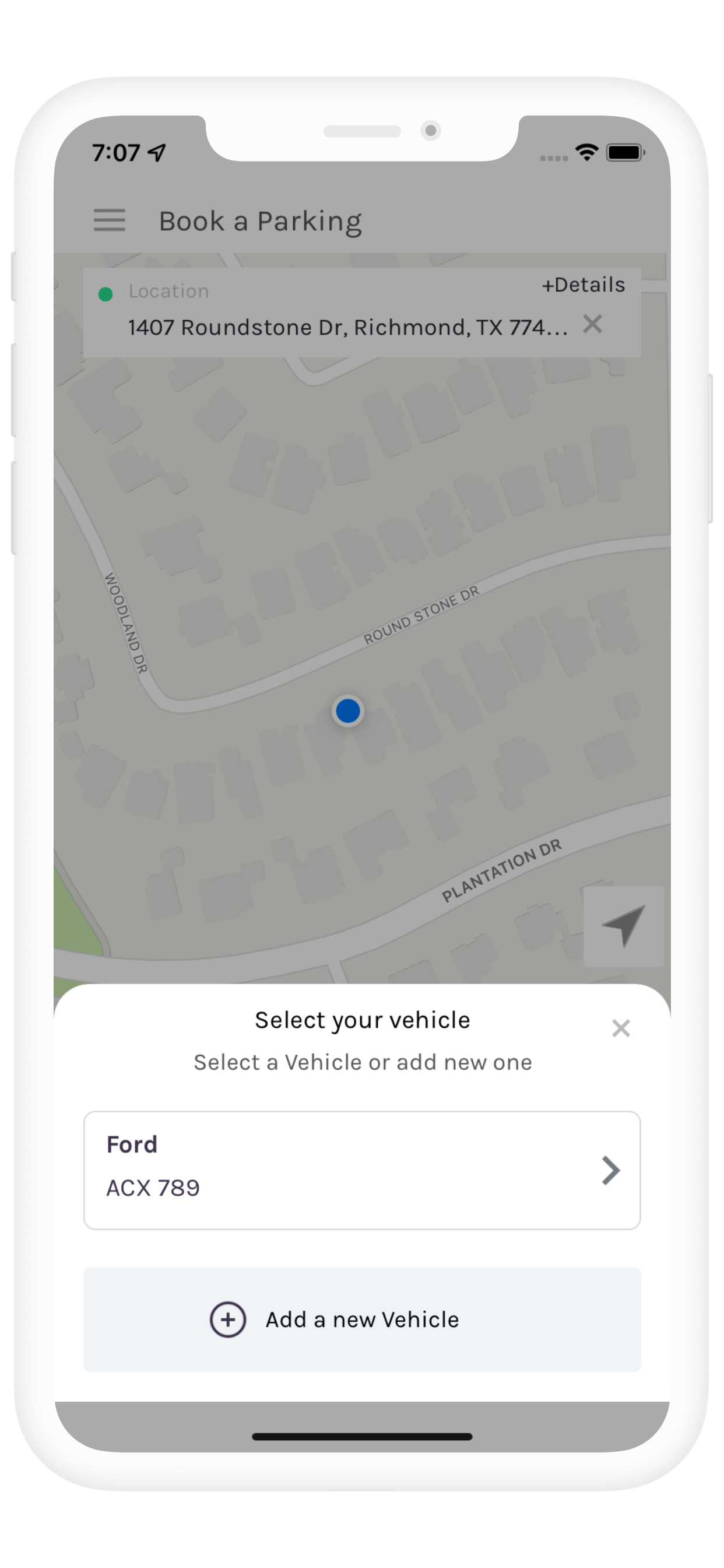Tap Add a new Vehicle button
724x1568 pixels.
(x=362, y=1319)
